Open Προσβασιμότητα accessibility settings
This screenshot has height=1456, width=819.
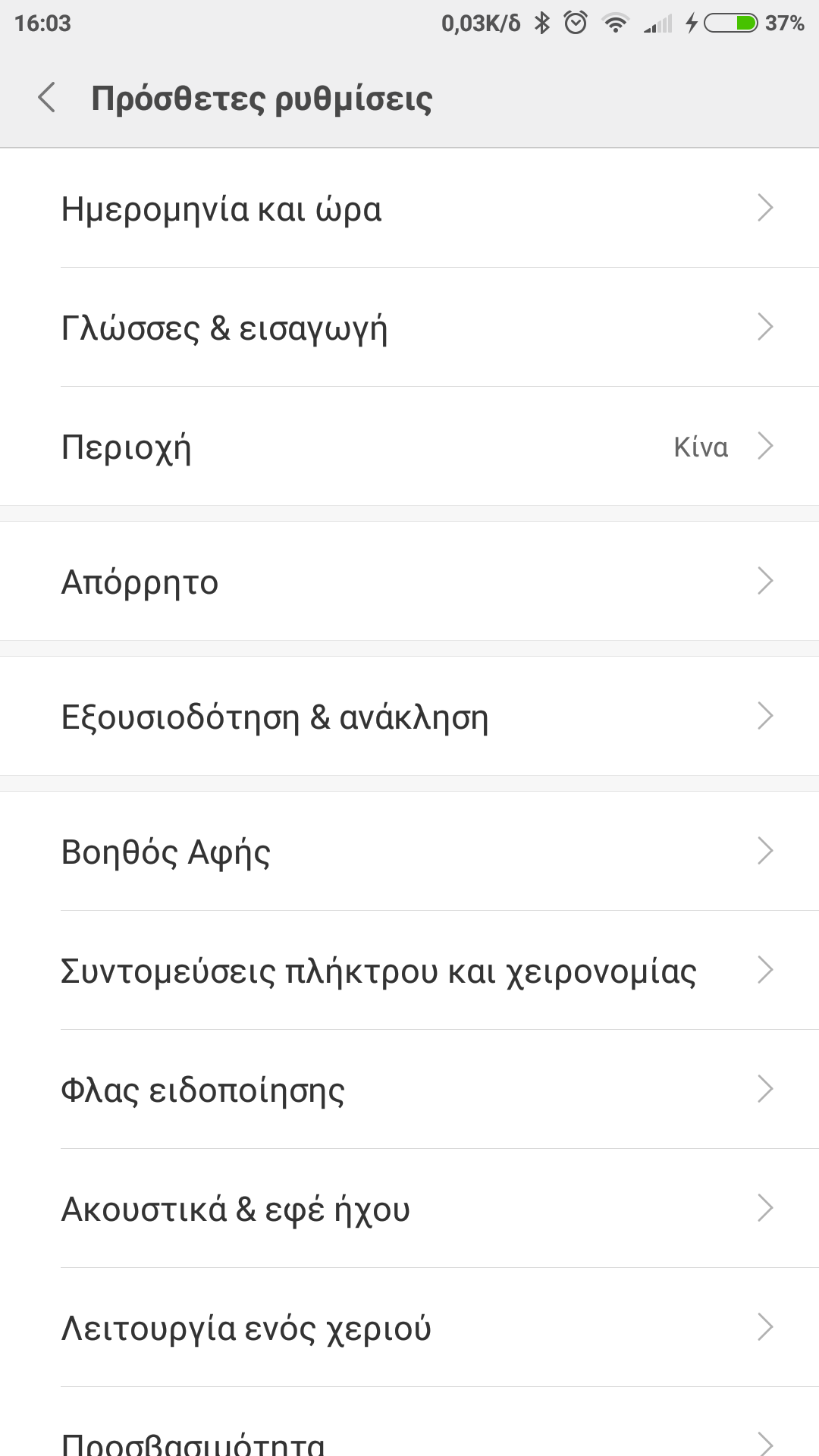pos(409,1438)
